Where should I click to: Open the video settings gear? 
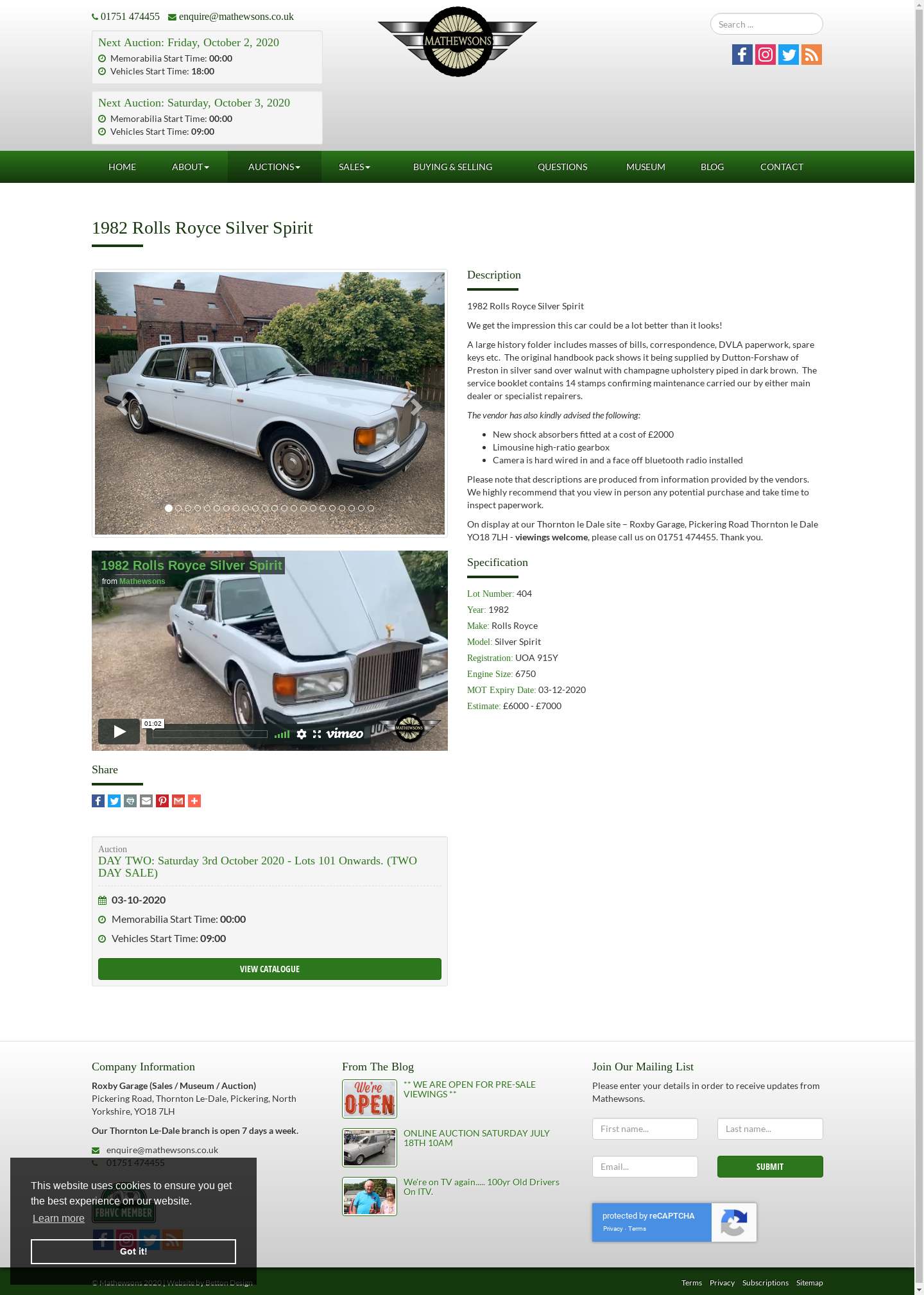click(302, 734)
